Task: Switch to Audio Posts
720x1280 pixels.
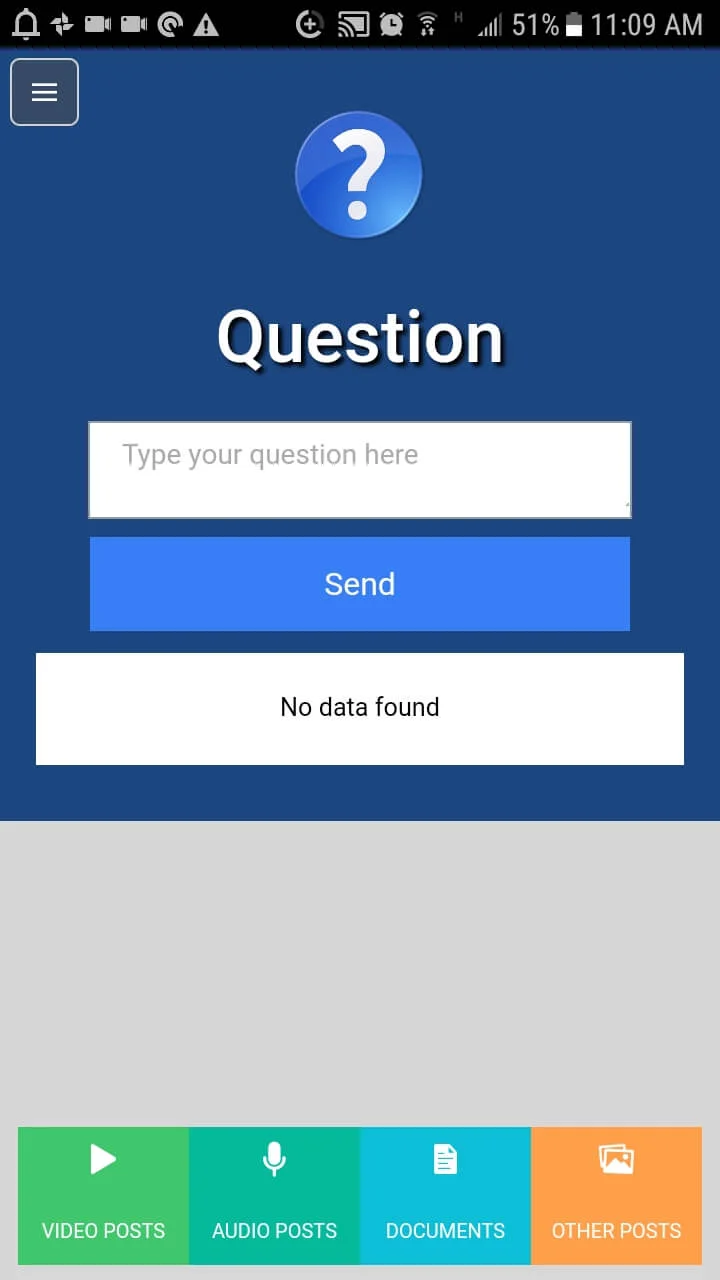Action: point(274,1195)
